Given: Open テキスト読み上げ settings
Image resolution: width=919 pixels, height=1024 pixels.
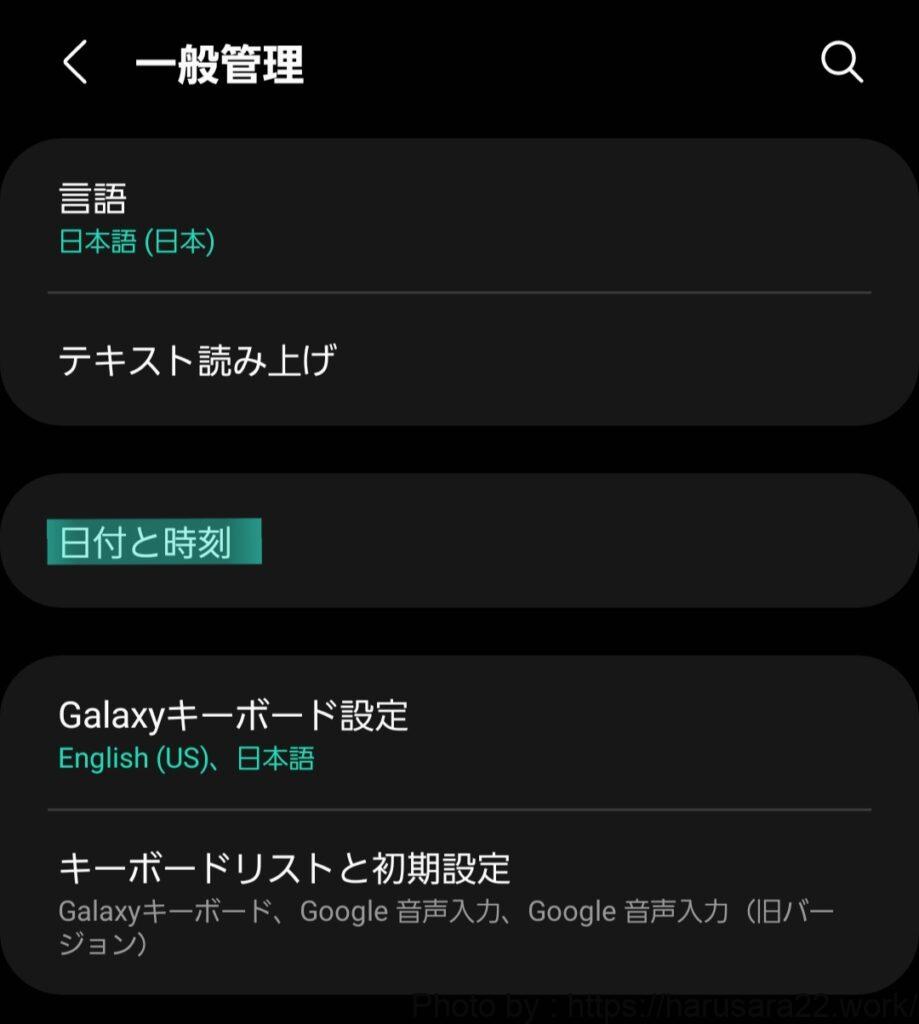Looking at the screenshot, I should click(459, 360).
